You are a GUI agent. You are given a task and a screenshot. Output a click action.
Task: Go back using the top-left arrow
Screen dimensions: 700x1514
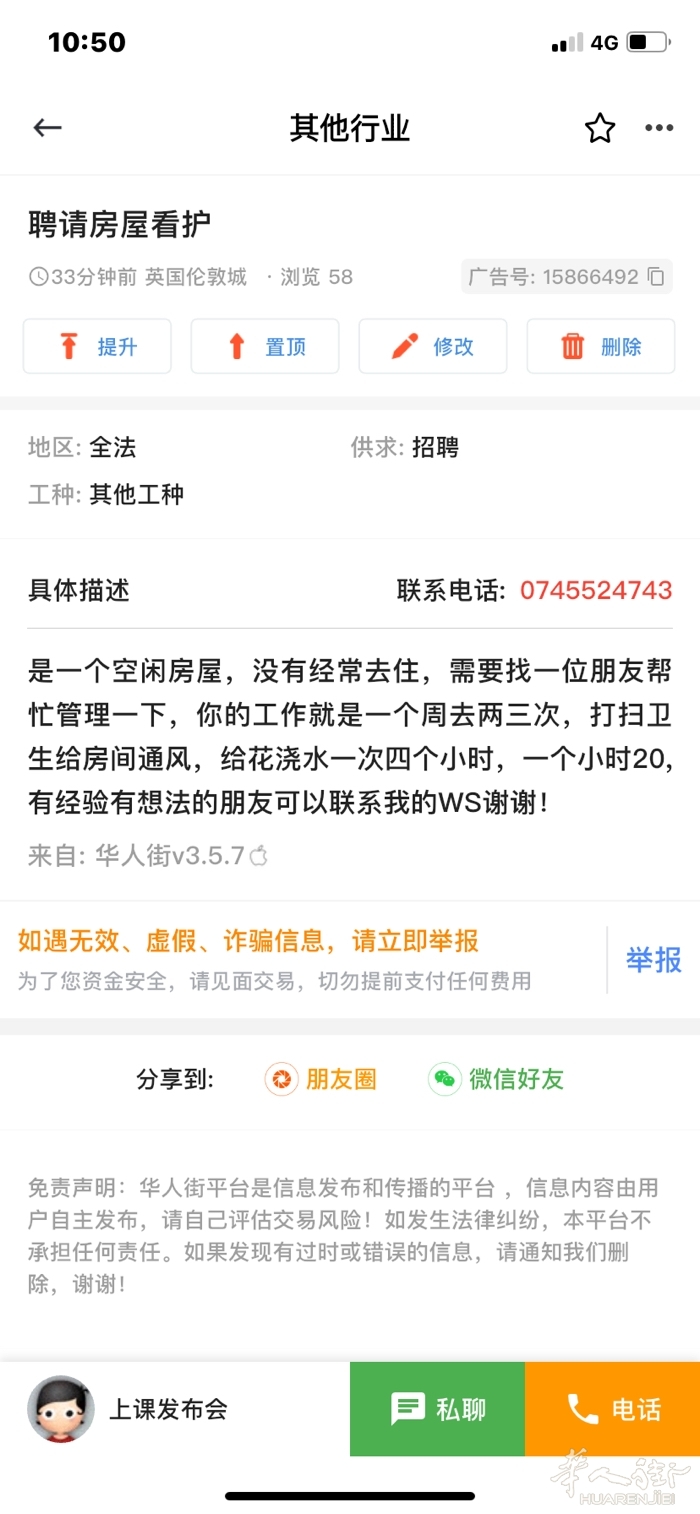click(47, 128)
